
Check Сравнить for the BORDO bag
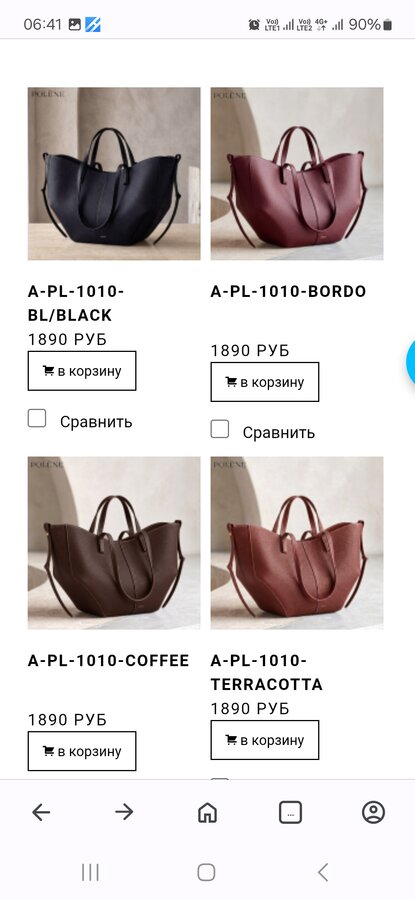point(220,429)
